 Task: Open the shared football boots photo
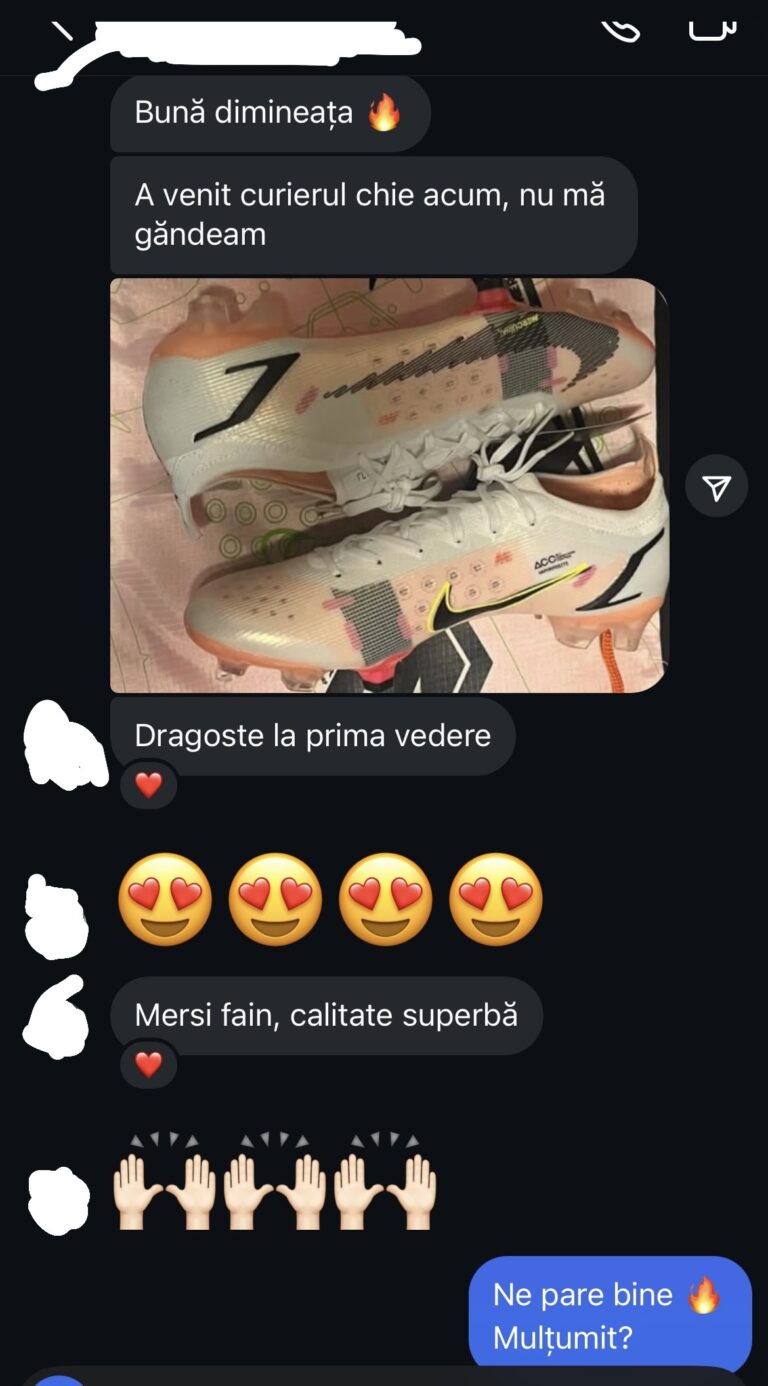pyautogui.click(x=388, y=486)
